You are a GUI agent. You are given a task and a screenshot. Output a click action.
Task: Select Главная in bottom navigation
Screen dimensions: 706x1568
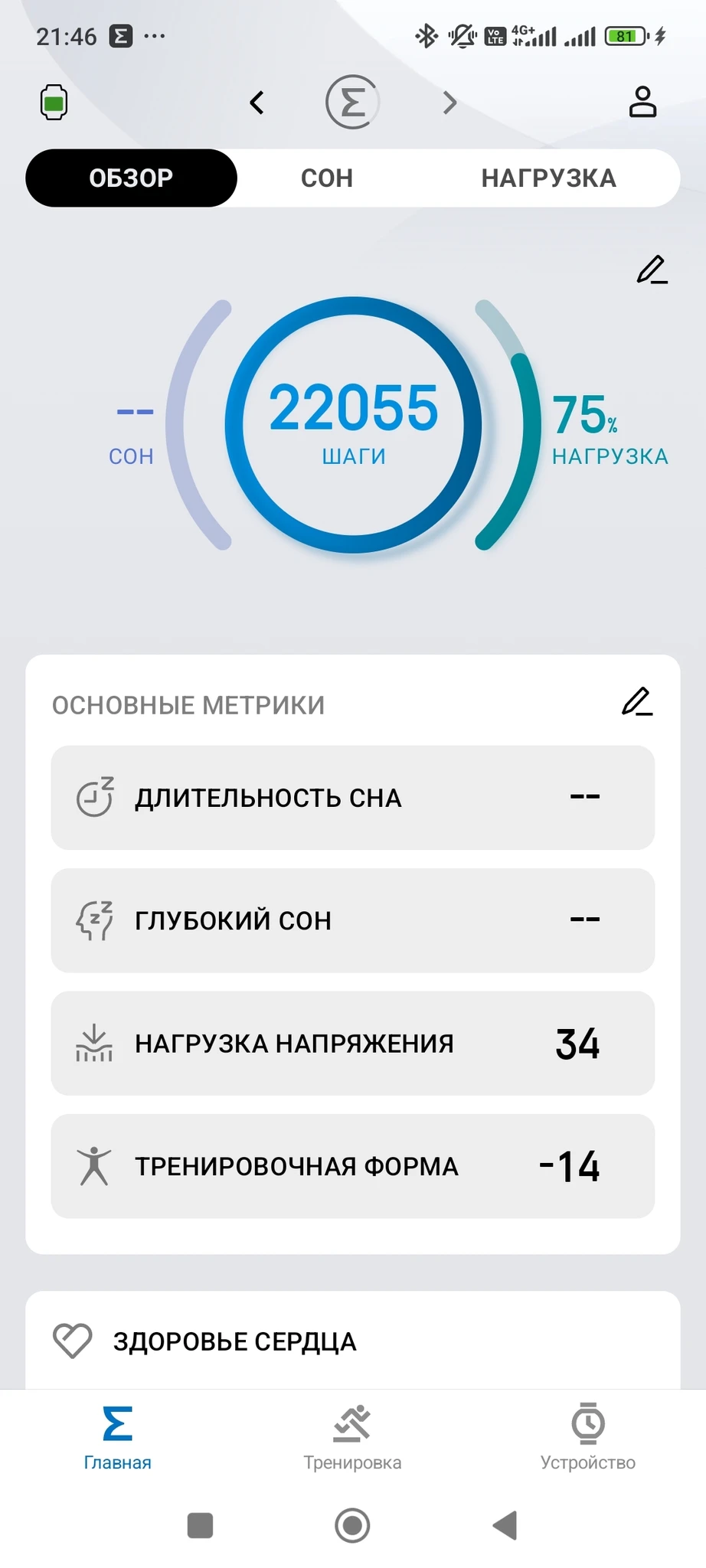(117, 1438)
